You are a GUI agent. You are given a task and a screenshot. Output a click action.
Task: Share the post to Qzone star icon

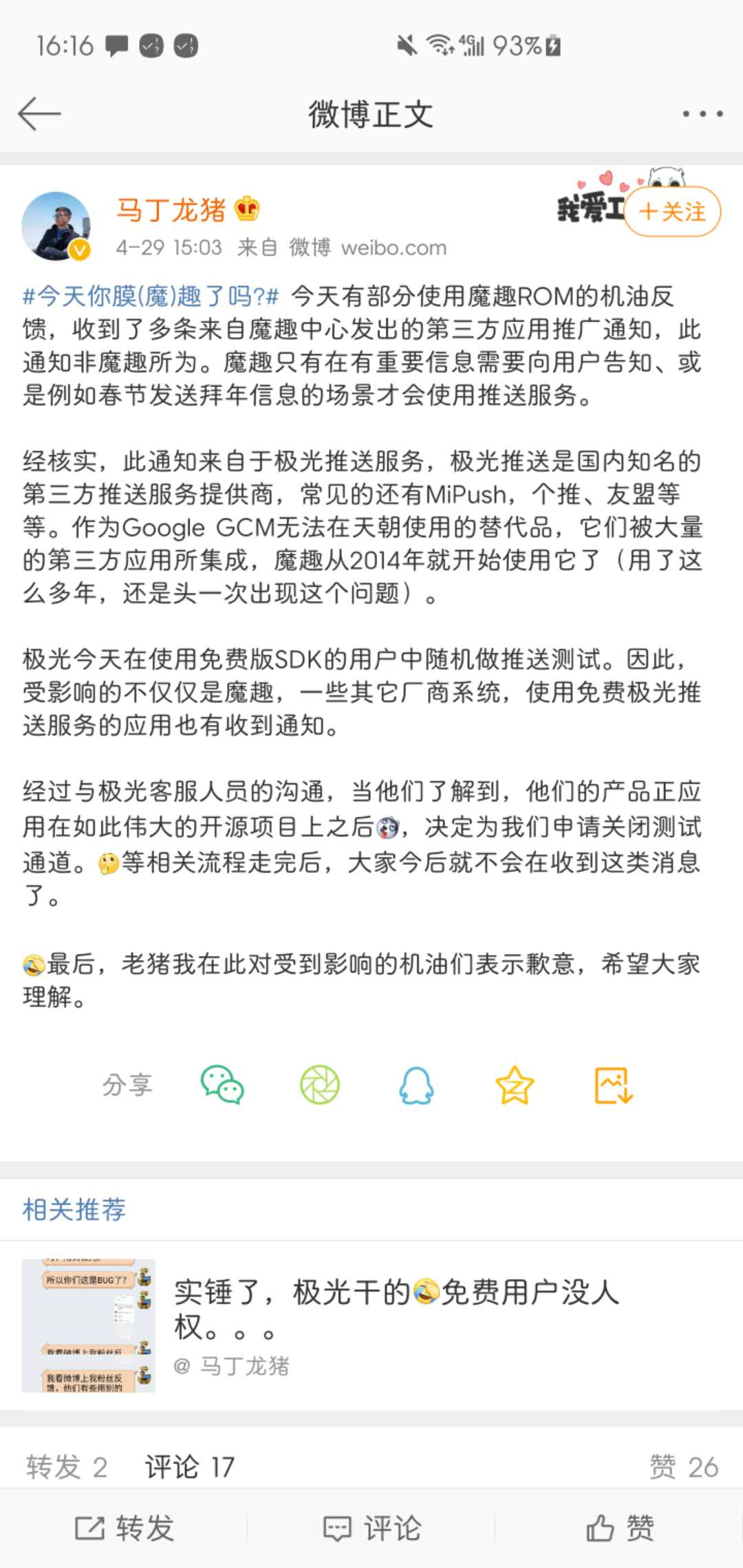[x=514, y=1085]
